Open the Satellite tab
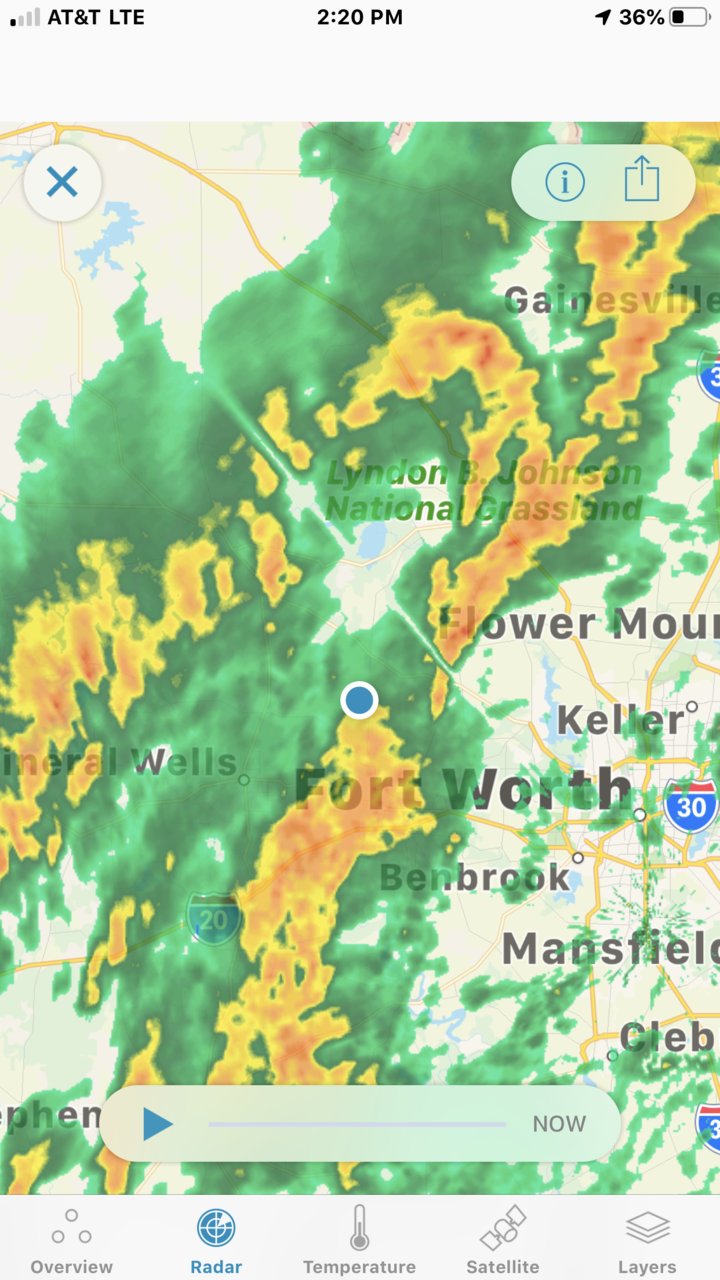720x1280 pixels. [503, 1240]
